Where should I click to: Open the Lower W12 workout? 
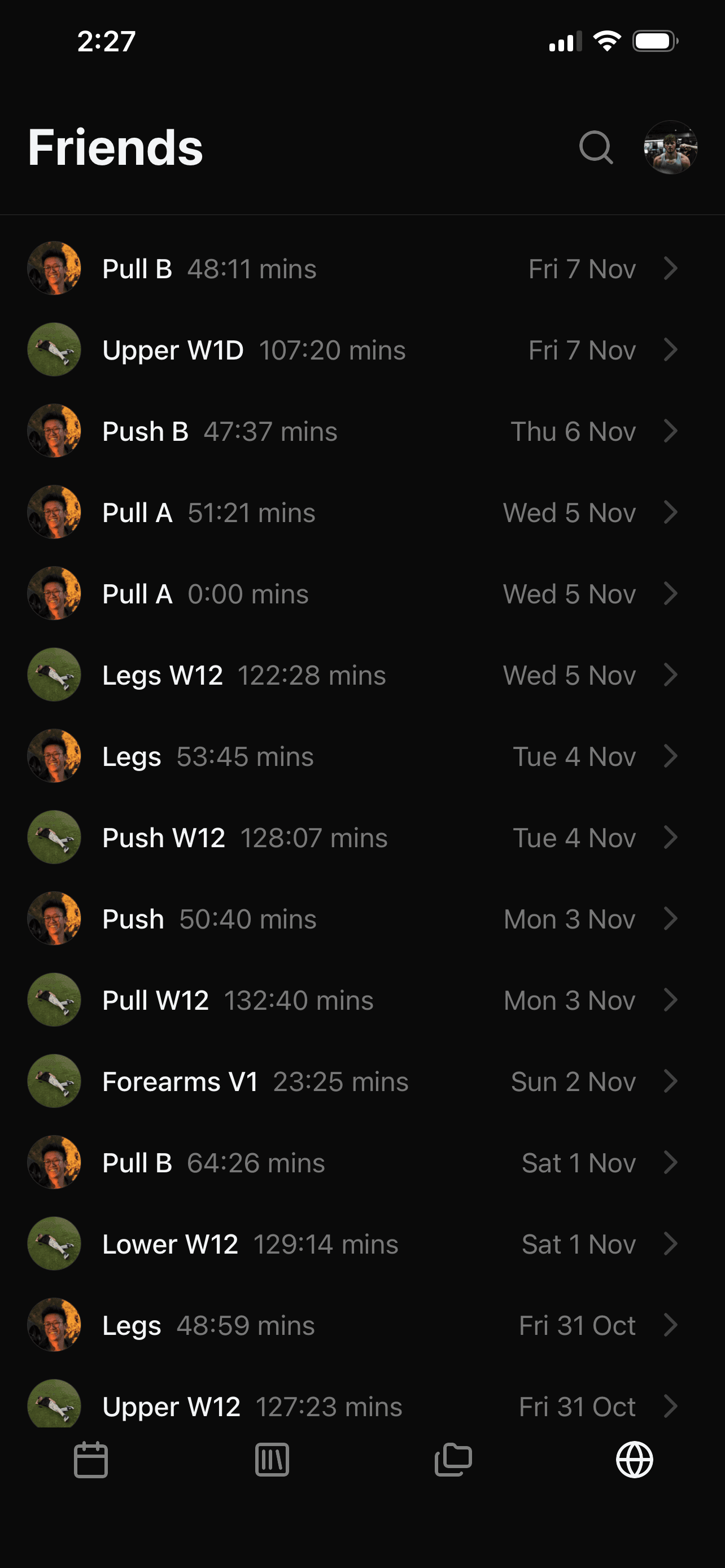coord(362,1243)
